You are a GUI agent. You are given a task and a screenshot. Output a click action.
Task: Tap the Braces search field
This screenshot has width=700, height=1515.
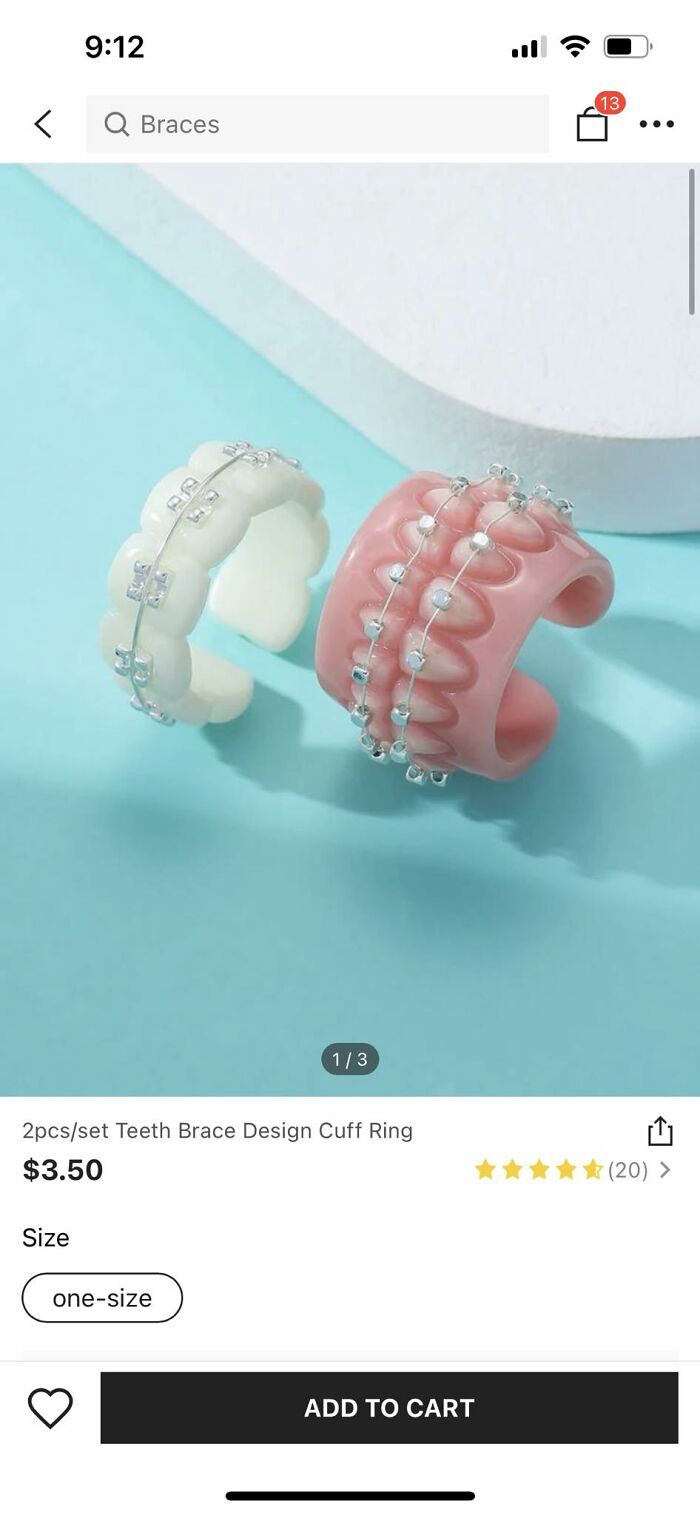pos(317,124)
